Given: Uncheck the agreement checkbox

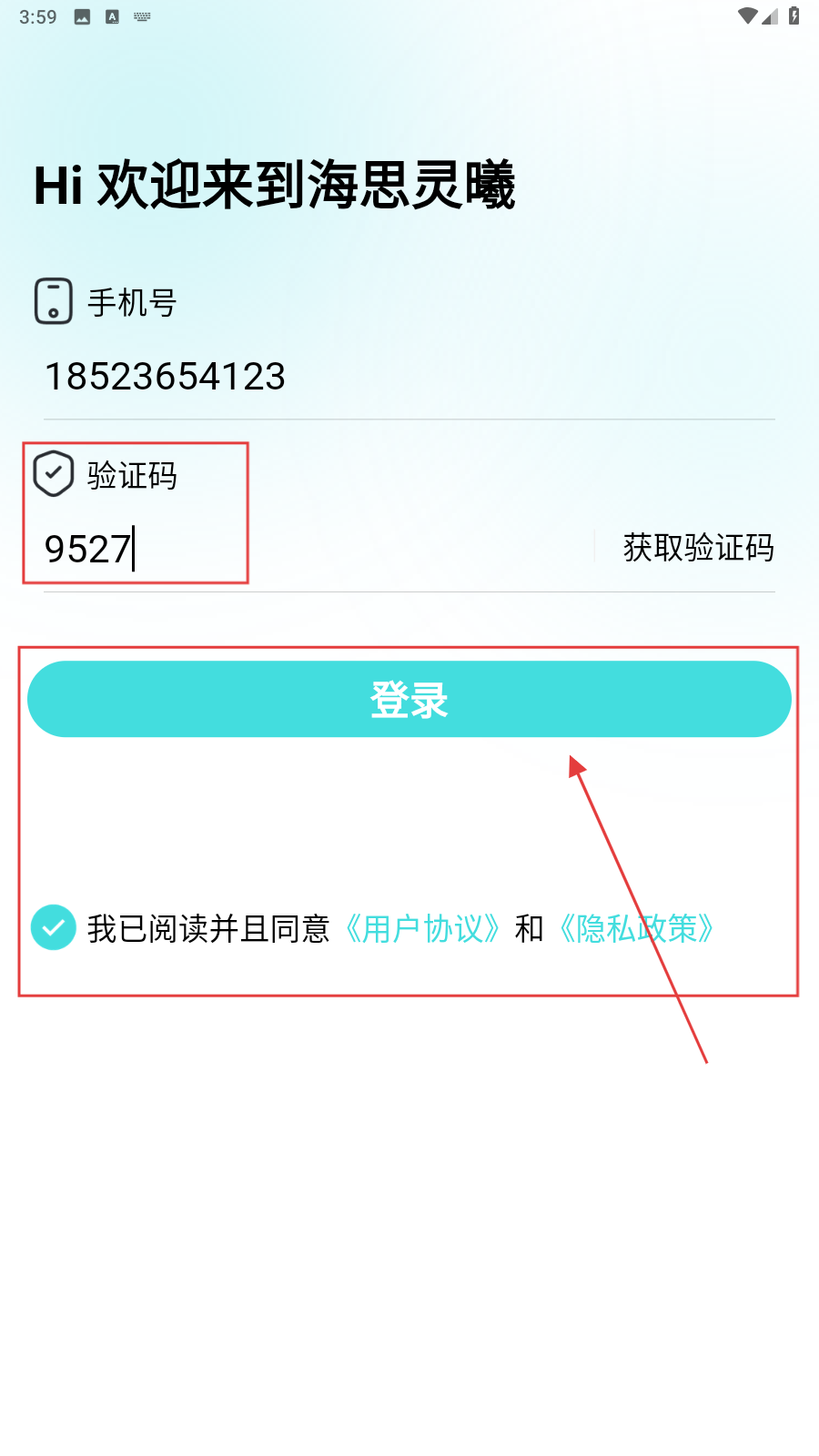Looking at the screenshot, I should tap(54, 927).
